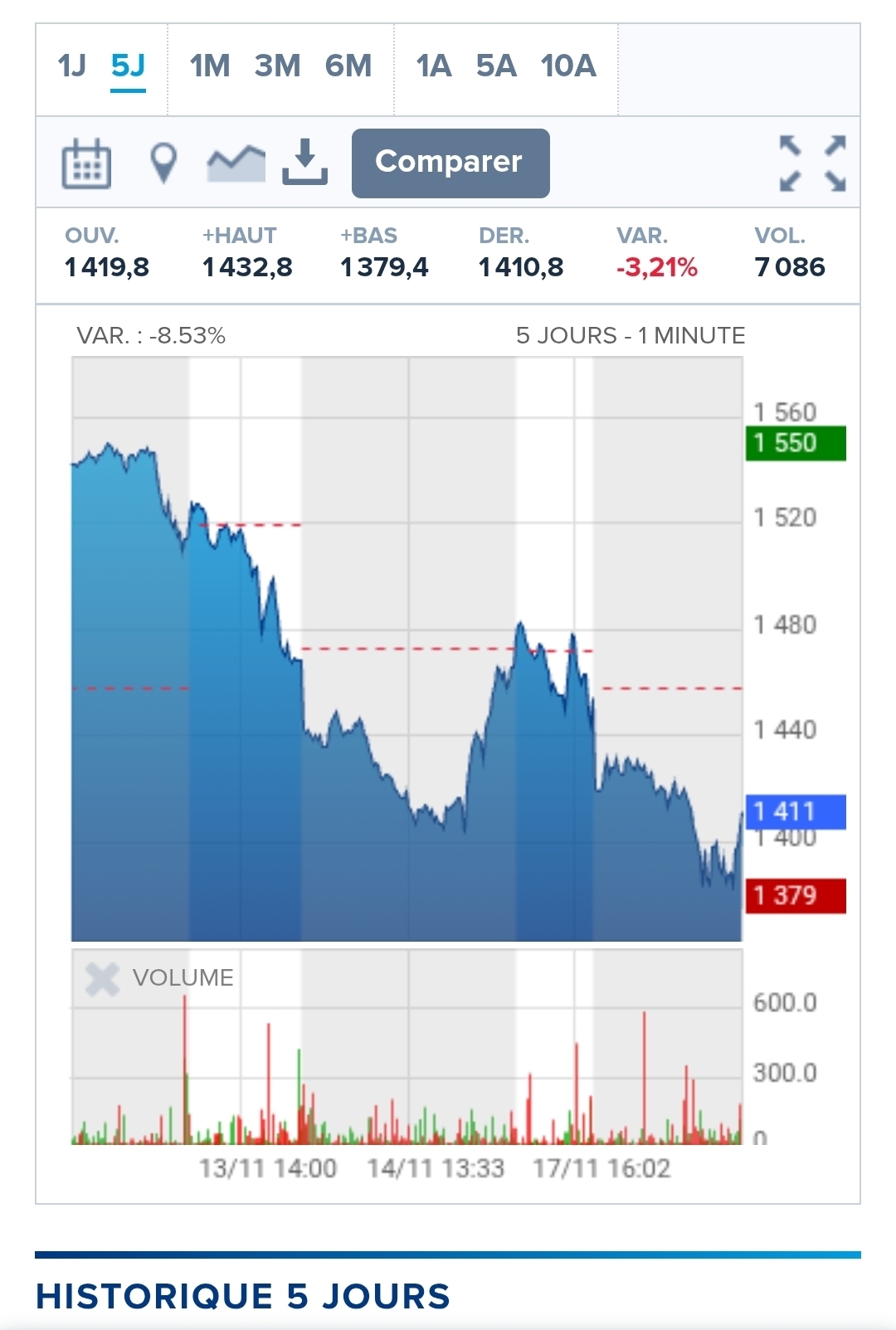View the 1A chart range
Image resolution: width=896 pixels, height=1330 pixels.
click(434, 66)
